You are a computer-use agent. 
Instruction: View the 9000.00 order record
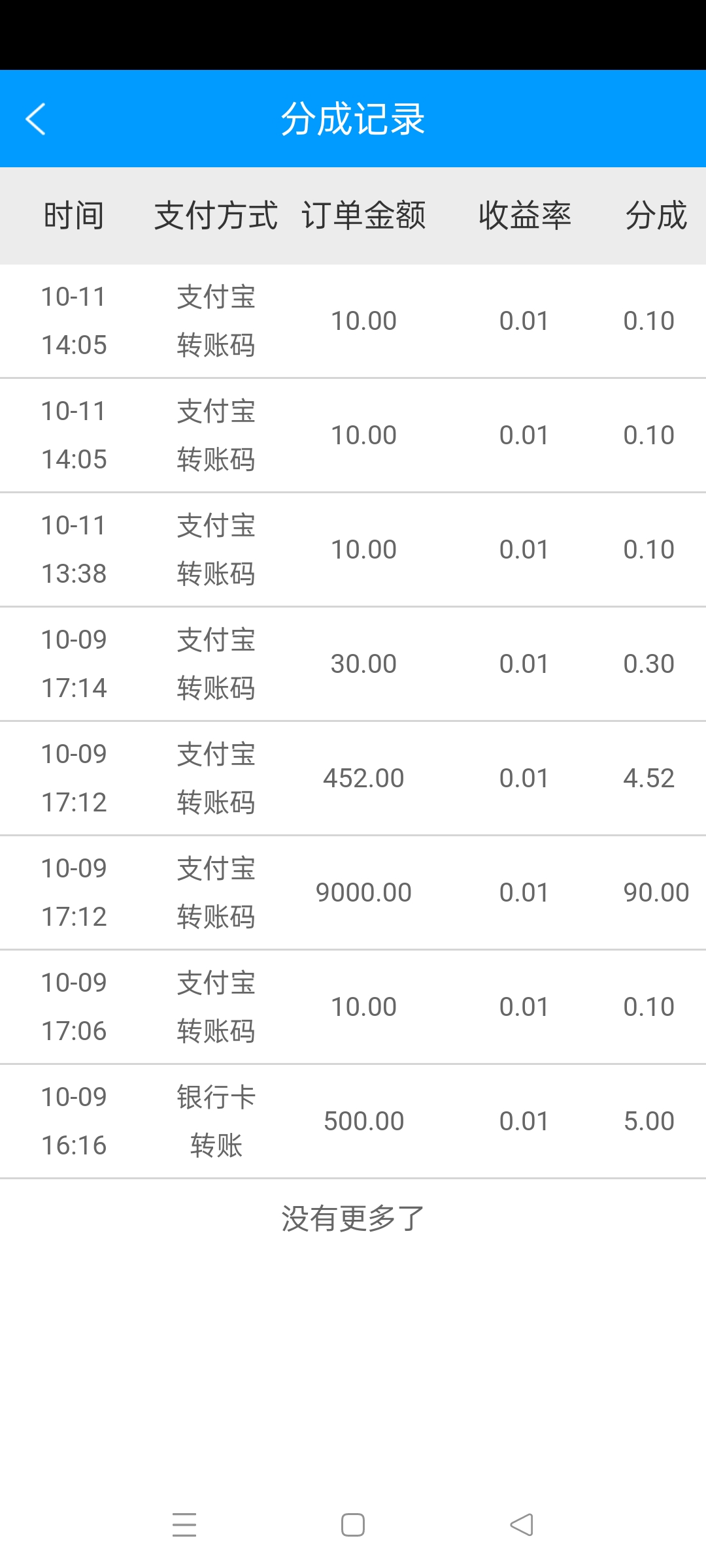pyautogui.click(x=353, y=892)
